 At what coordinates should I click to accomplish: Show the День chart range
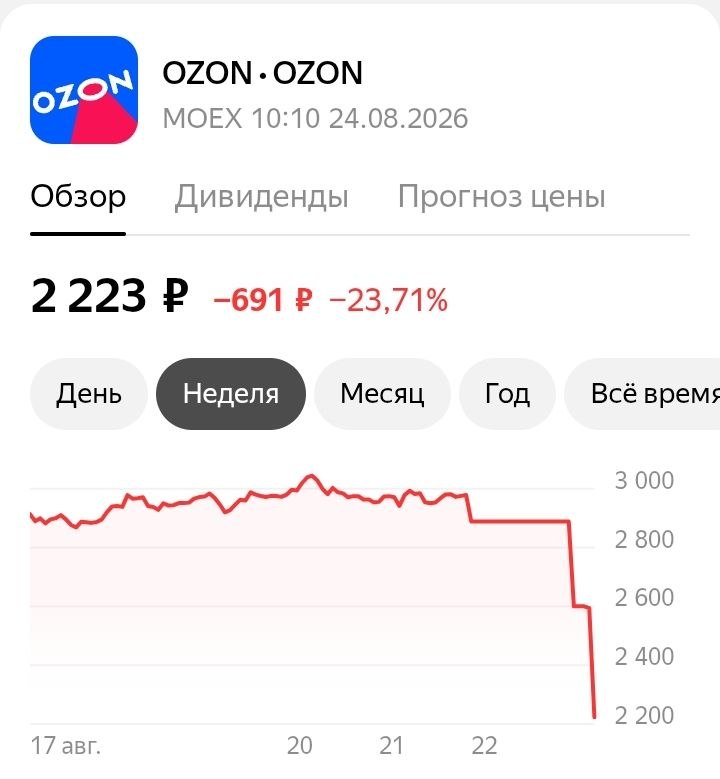89,393
